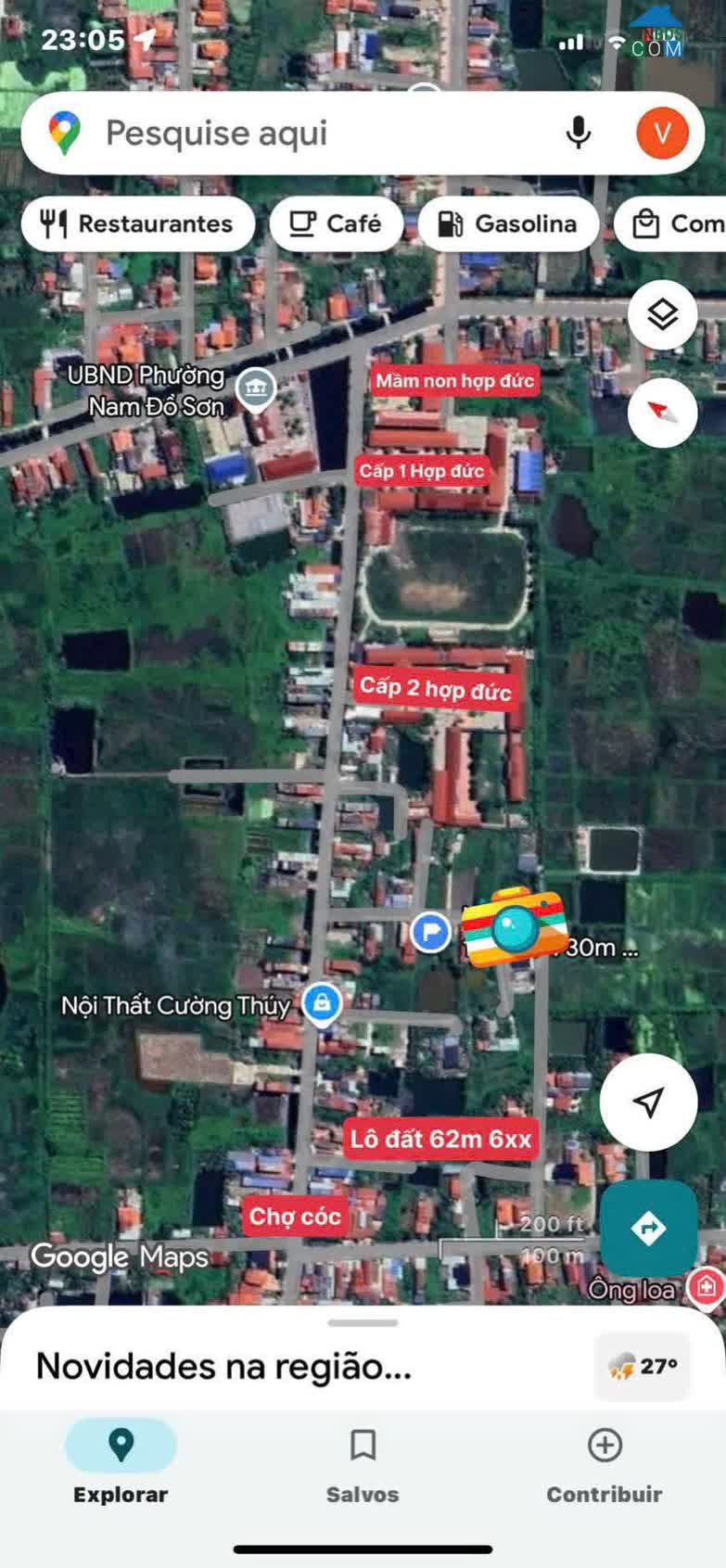
Task: Switch to the Explorar tab
Action: coord(121,1461)
